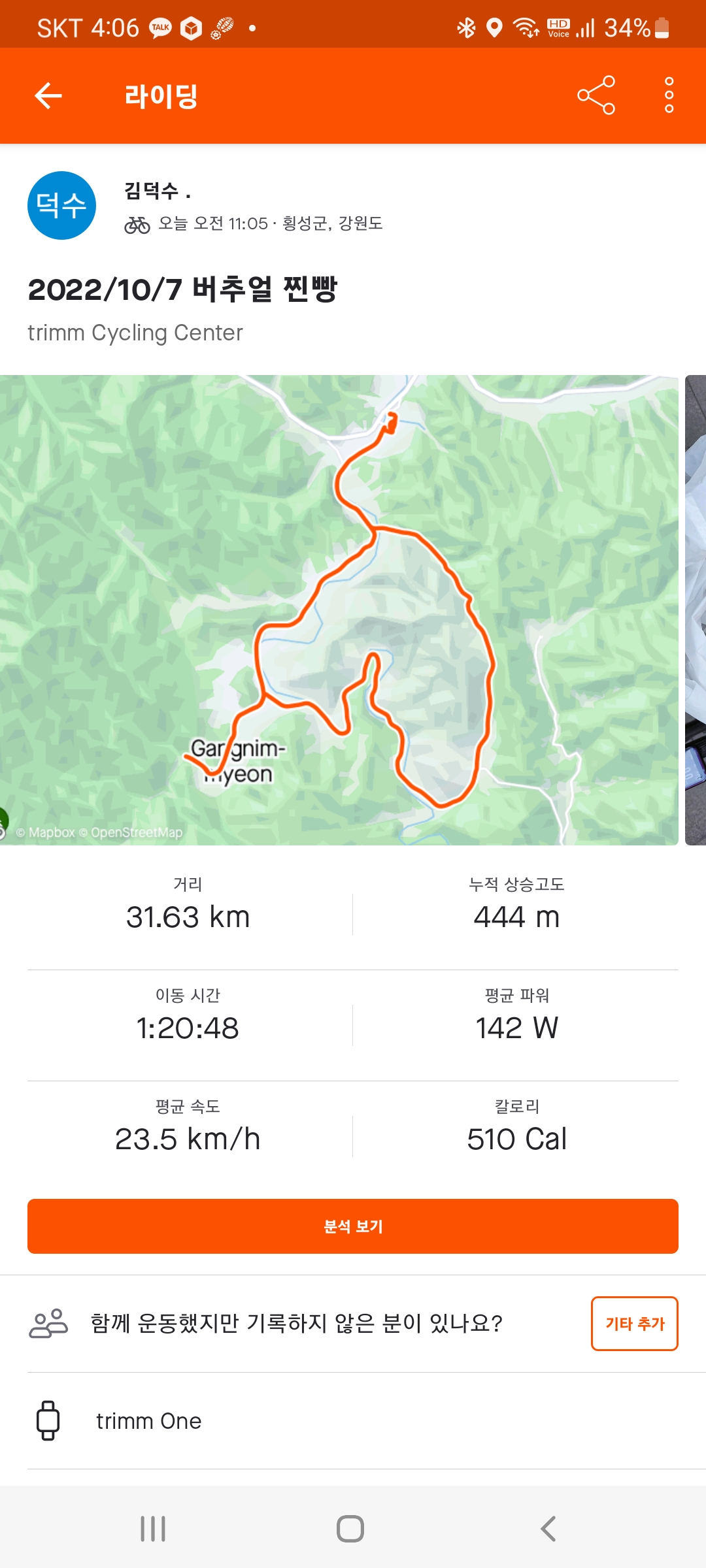The width and height of the screenshot is (706, 1568).
Task: Open recent apps from the navigation bar
Action: click(153, 1529)
